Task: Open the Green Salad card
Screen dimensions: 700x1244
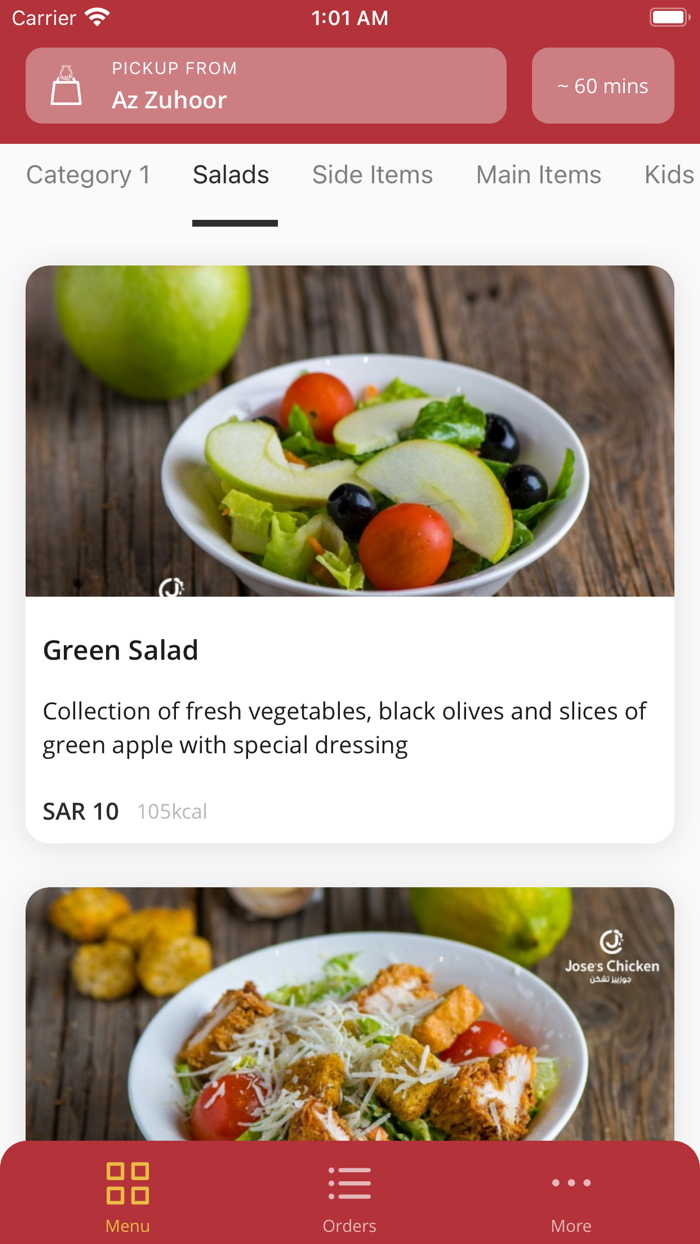Action: tap(349, 553)
